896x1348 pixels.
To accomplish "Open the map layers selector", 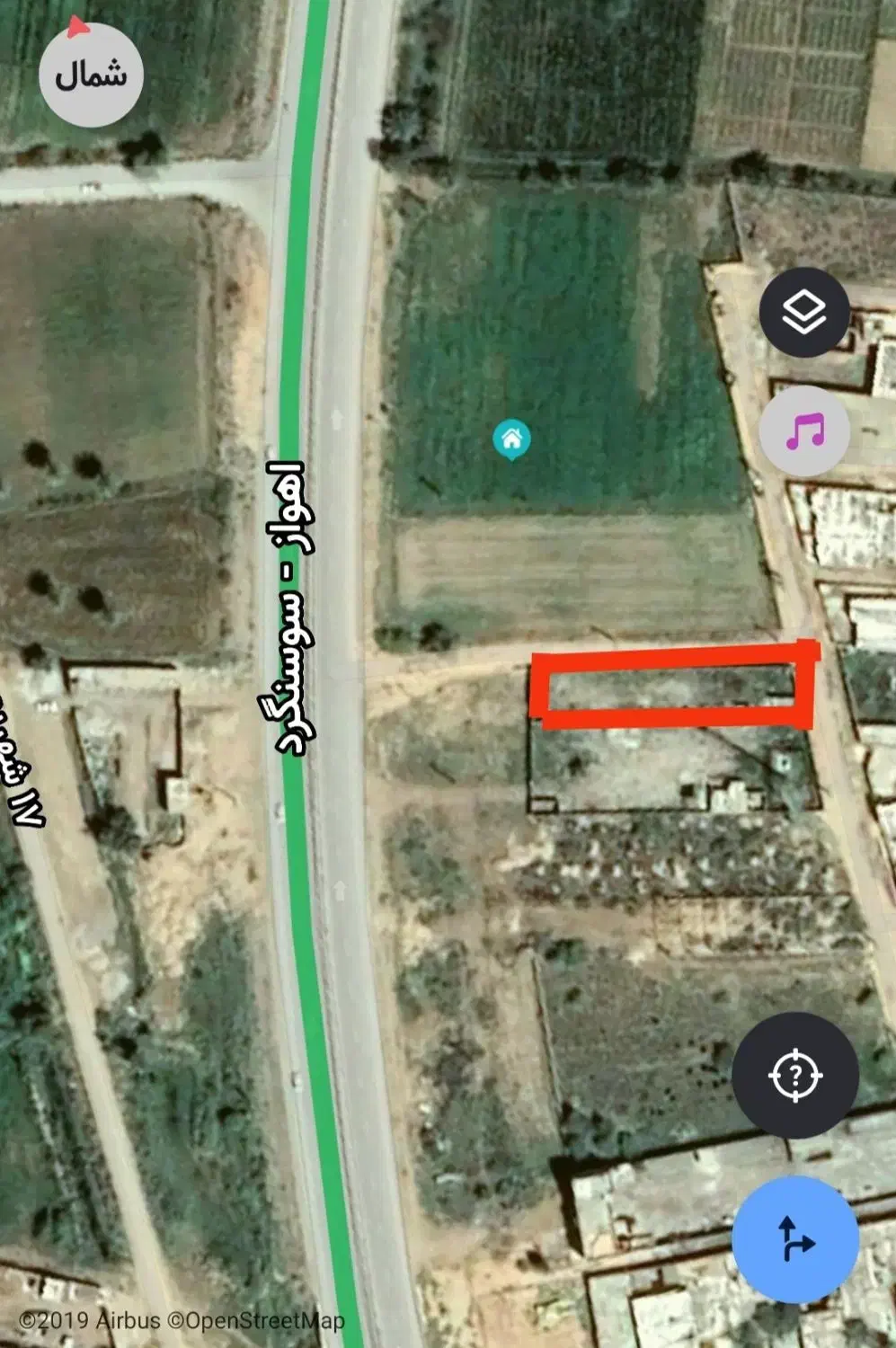I will (803, 313).
